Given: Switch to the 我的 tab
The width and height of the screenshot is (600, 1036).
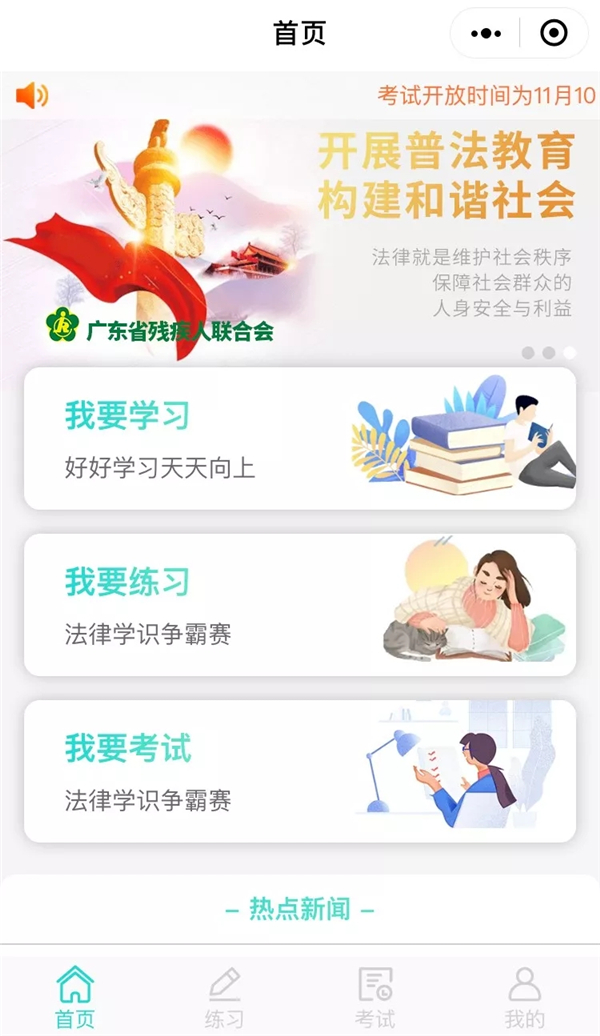Looking at the screenshot, I should 524,997.
